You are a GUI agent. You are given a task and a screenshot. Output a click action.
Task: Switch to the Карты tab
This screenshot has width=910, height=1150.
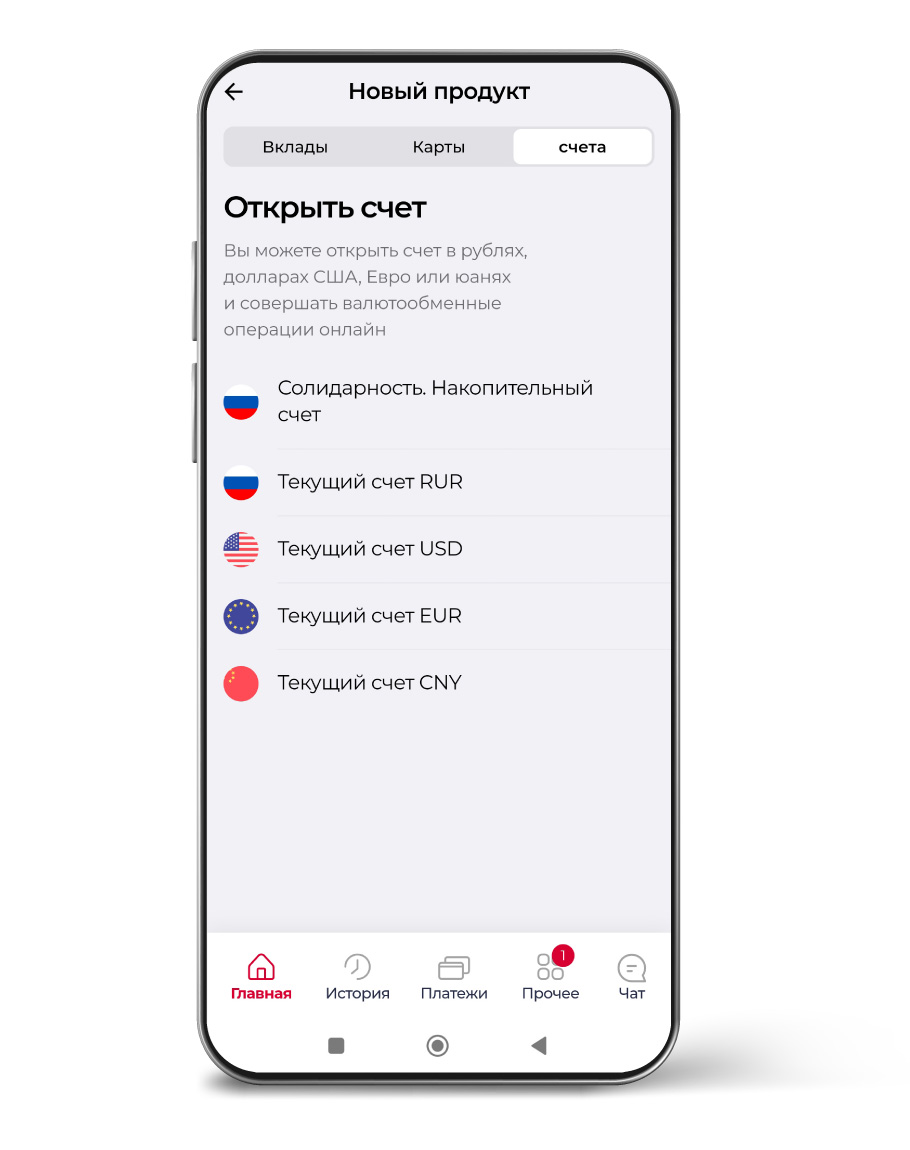[438, 147]
